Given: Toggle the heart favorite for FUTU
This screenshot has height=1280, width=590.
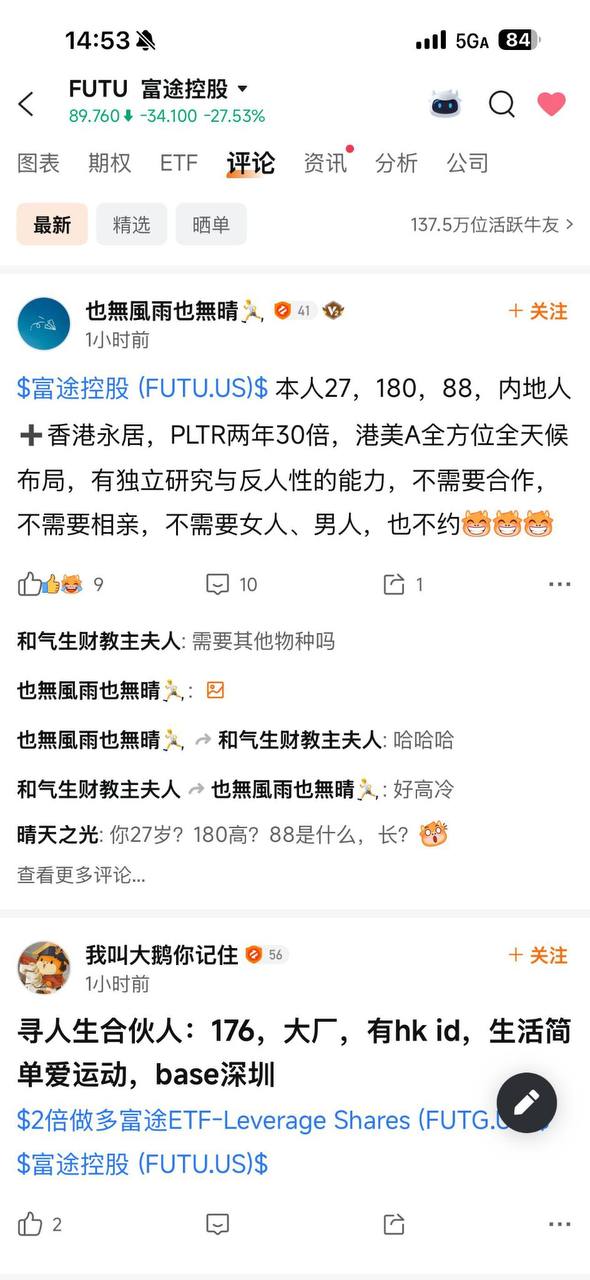Looking at the screenshot, I should coord(551,103).
